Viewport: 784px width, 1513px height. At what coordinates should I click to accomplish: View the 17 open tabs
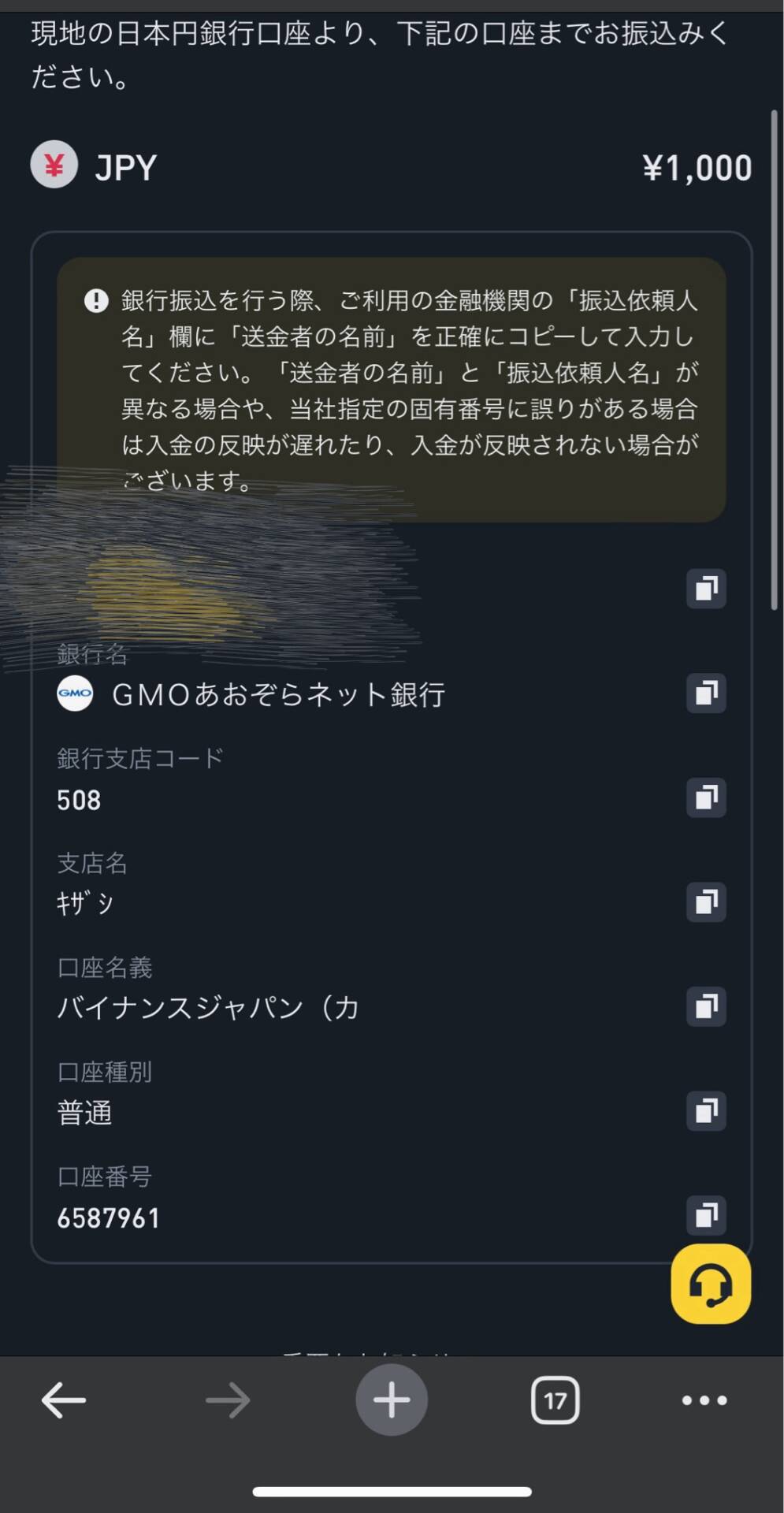pos(555,1400)
